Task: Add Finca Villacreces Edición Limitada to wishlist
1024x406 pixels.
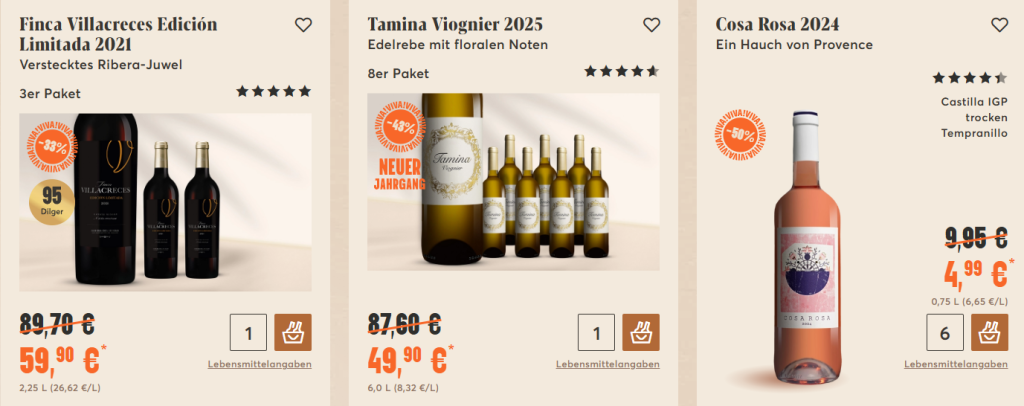Action: coord(303,25)
